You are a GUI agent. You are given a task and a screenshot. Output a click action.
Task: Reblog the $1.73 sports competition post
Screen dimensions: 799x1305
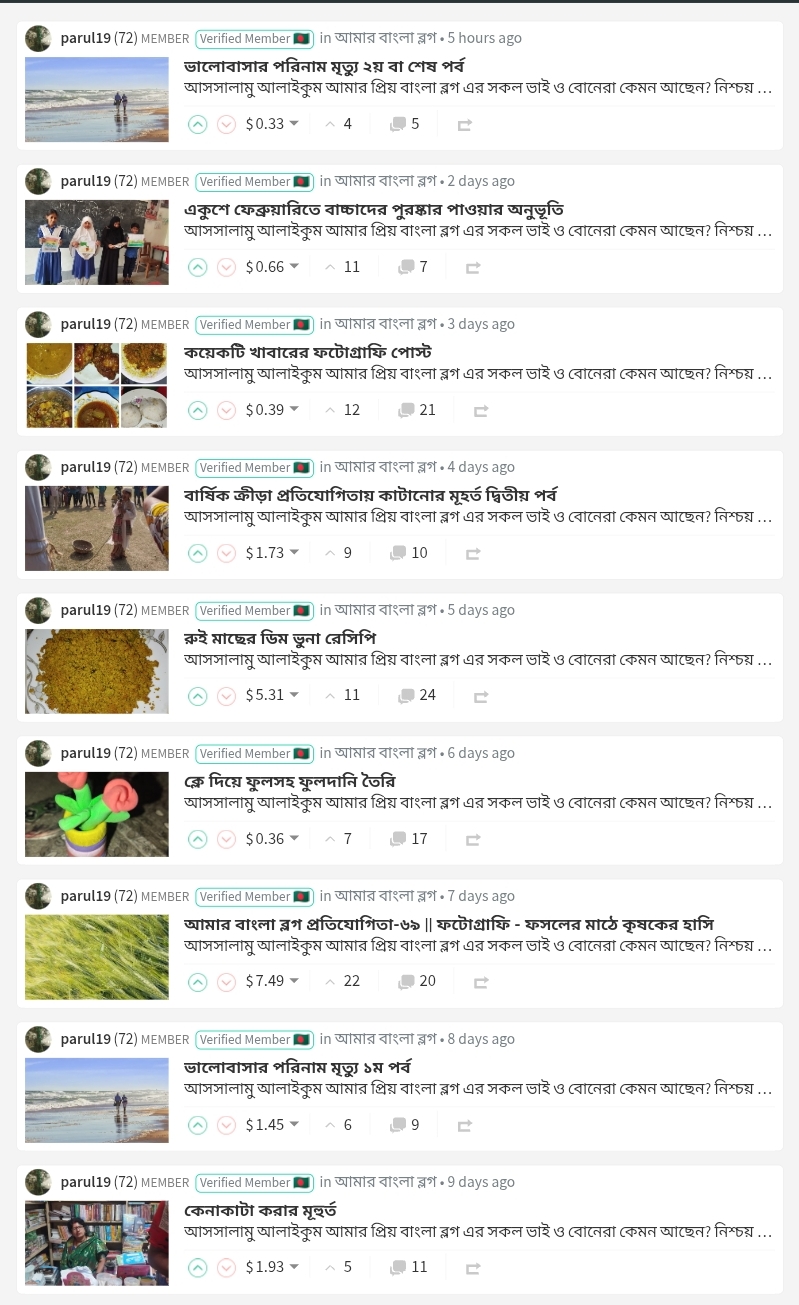coord(473,553)
